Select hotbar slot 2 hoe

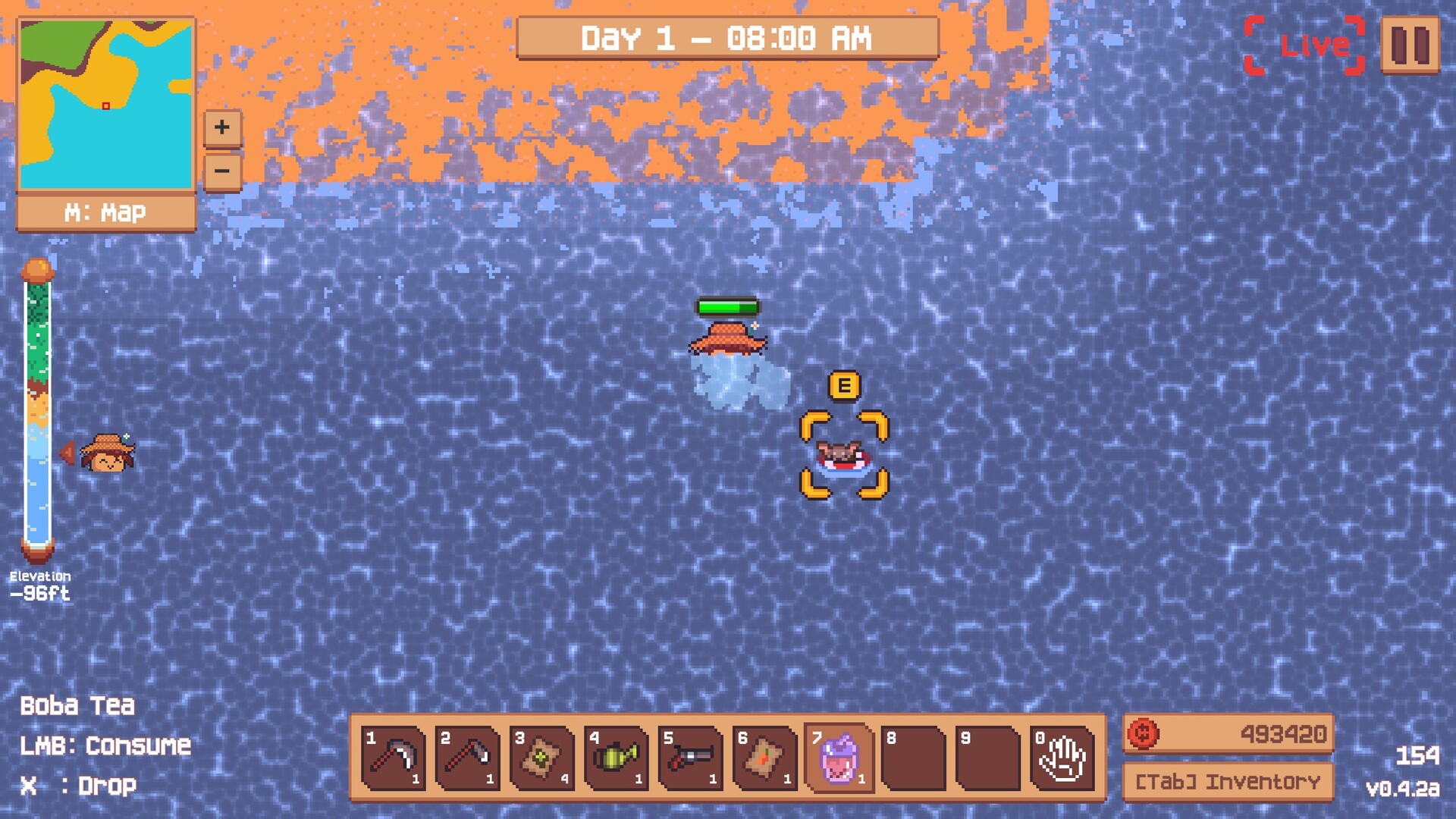coord(467,758)
